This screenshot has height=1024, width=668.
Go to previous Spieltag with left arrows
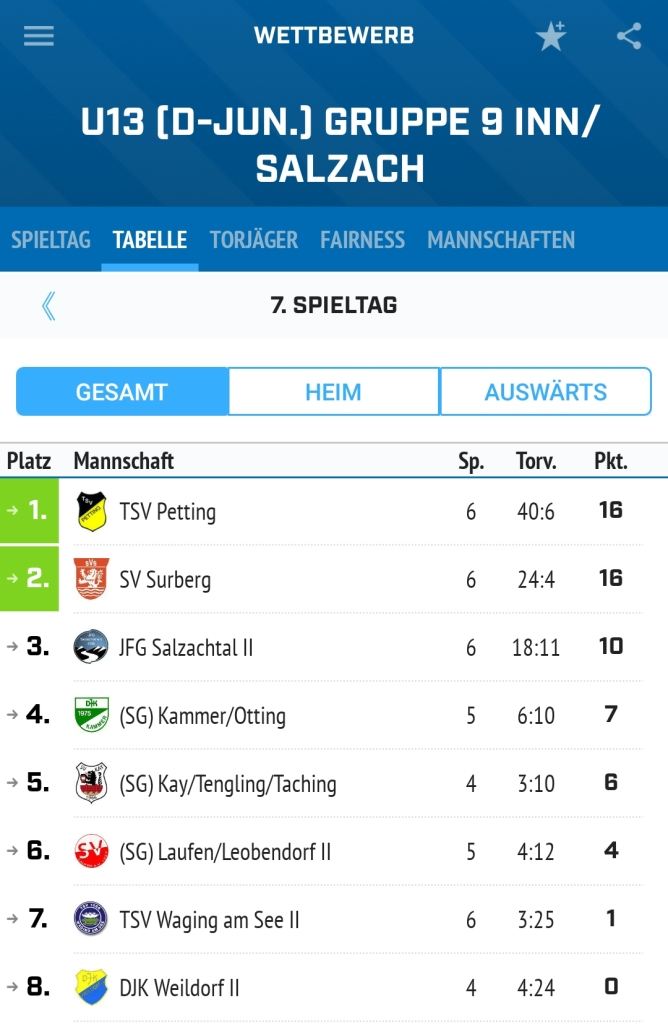click(48, 305)
